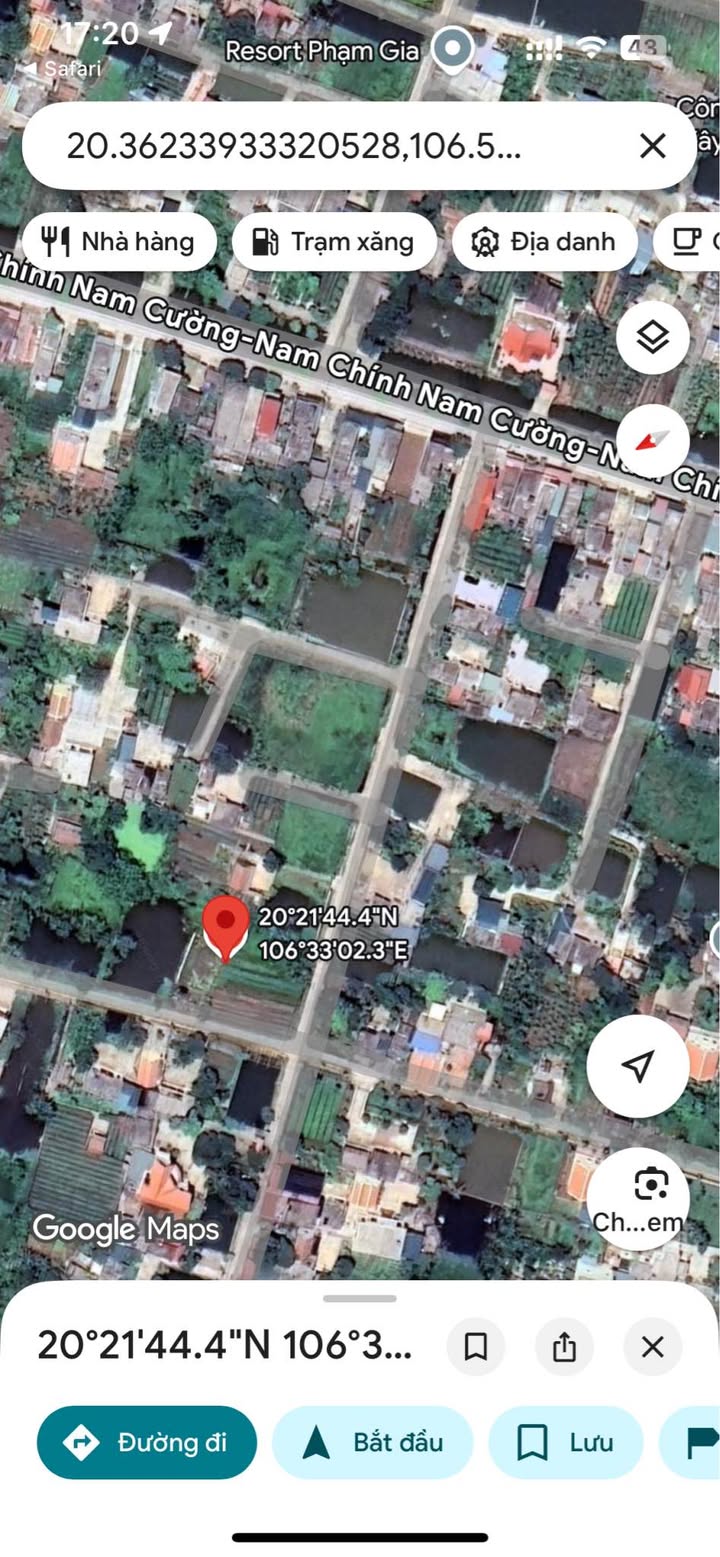Close the location info panel
The image size is (720, 1557).
pos(652,1346)
